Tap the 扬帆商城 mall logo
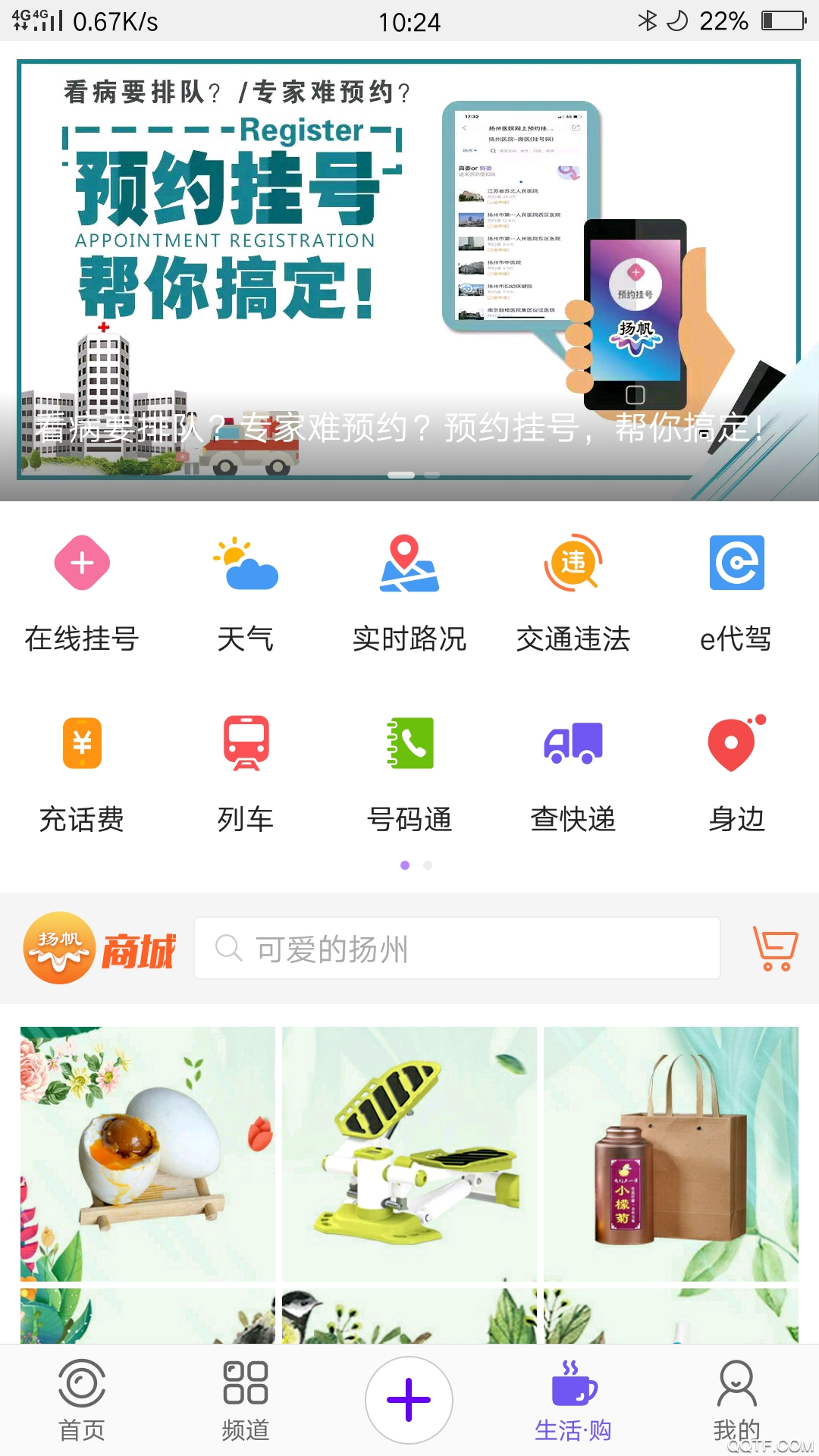Screen dimensions: 819x1456 [99, 948]
